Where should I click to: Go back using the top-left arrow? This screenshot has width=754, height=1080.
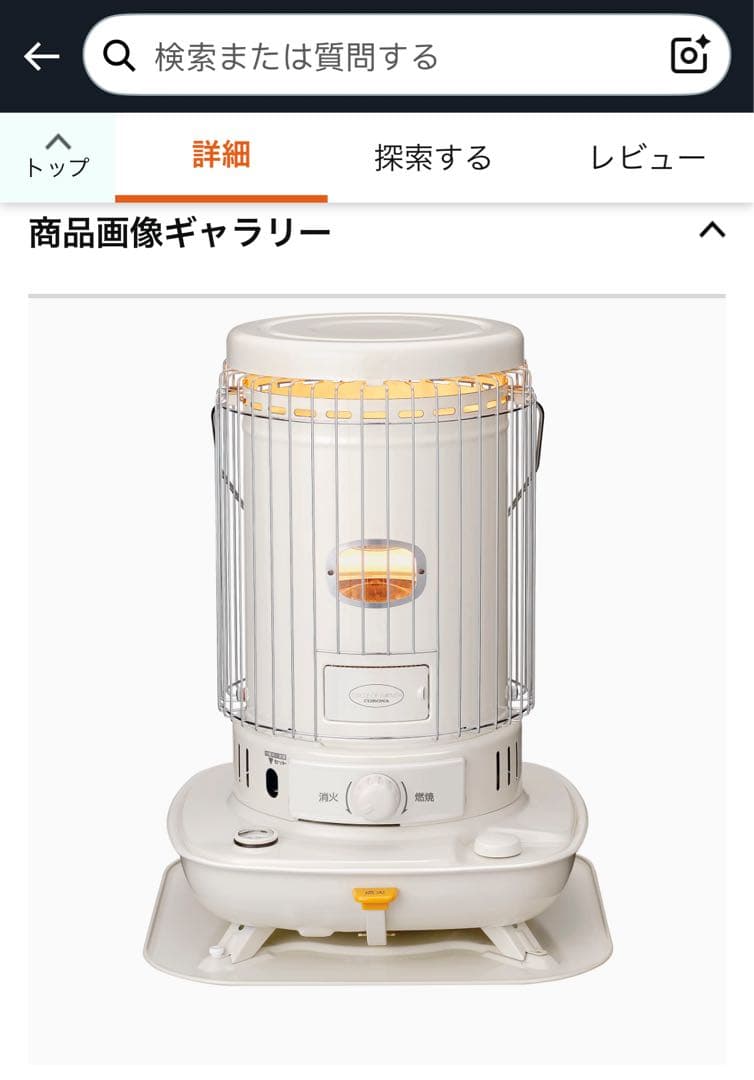click(41, 57)
